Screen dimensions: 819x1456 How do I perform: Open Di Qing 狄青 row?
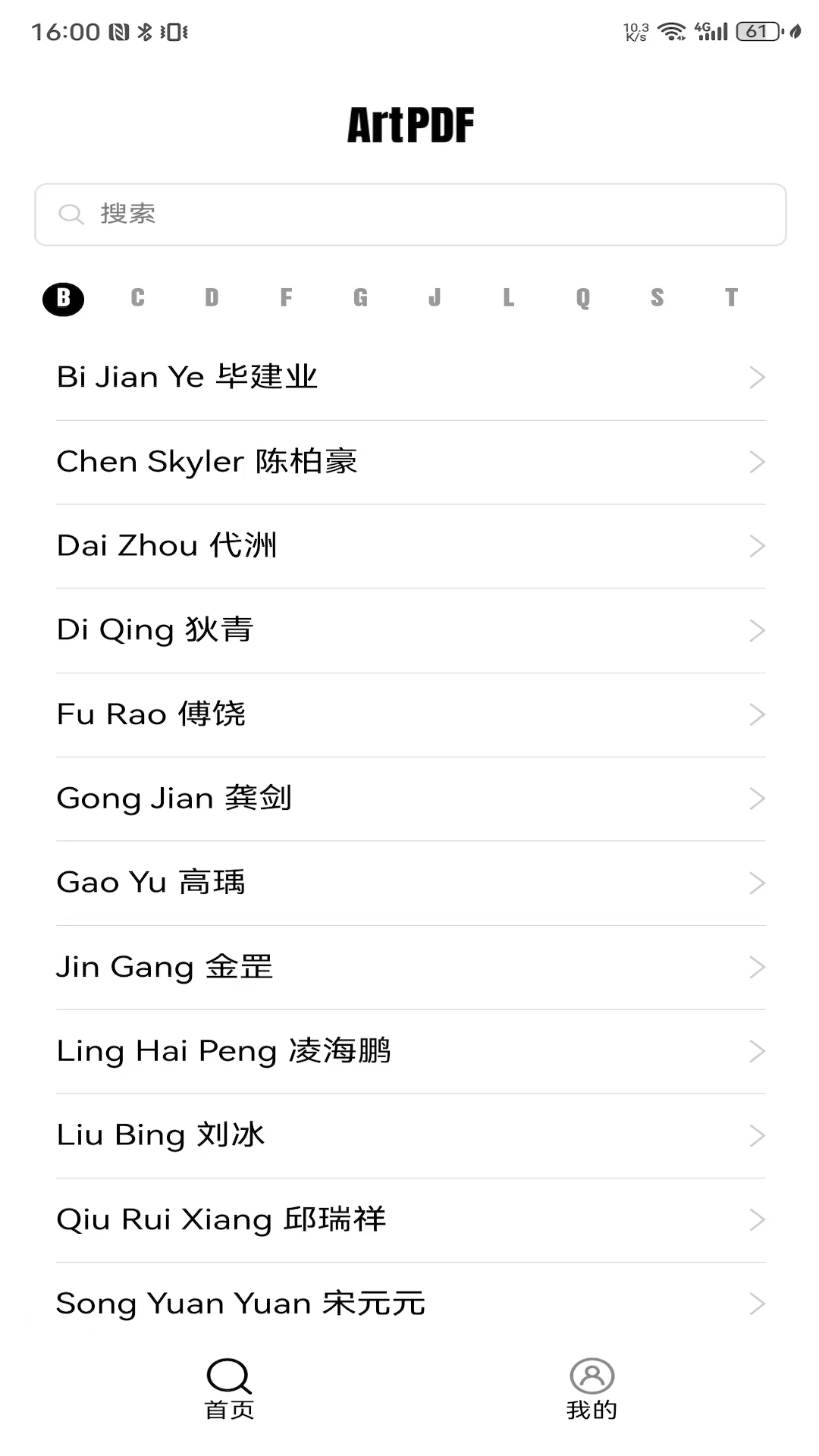tap(409, 630)
